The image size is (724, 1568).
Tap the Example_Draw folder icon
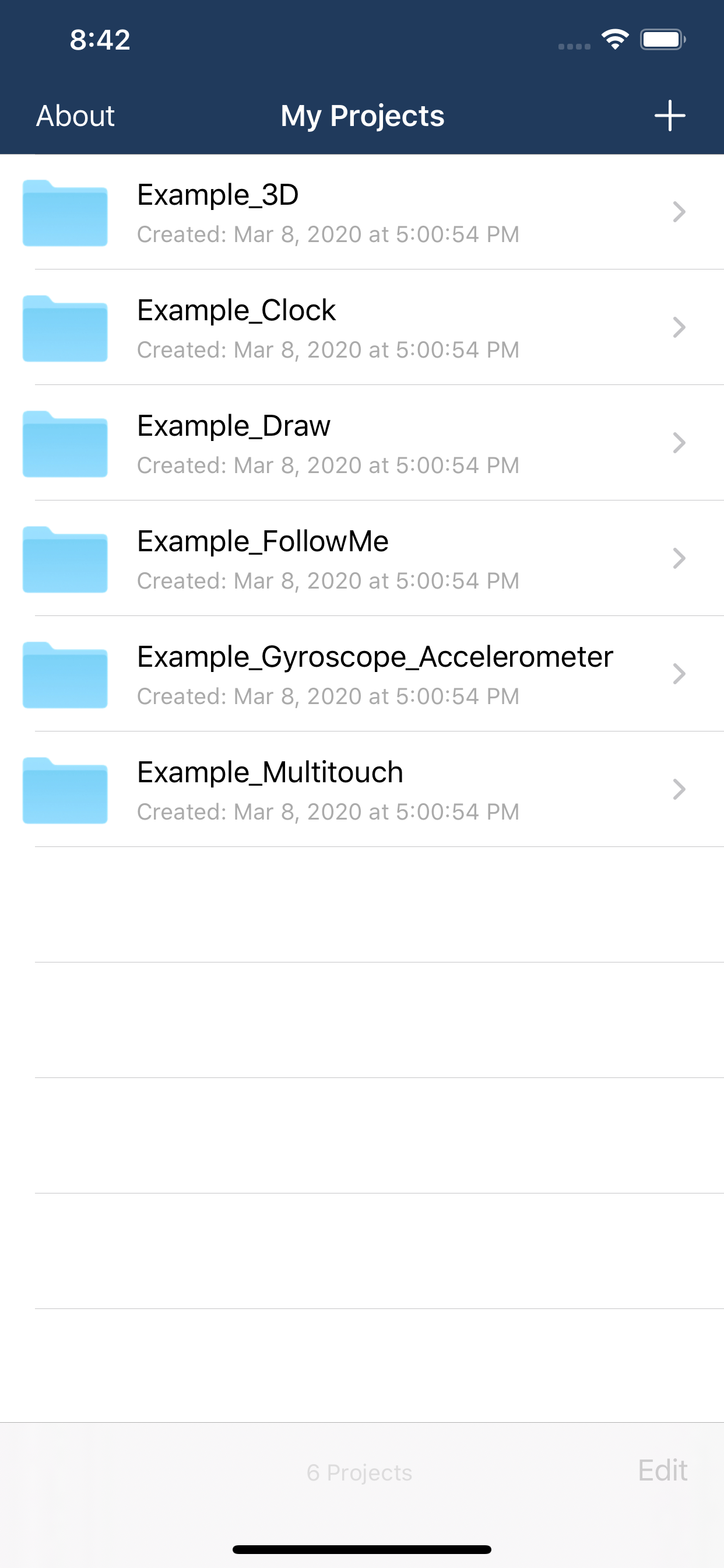[65, 444]
